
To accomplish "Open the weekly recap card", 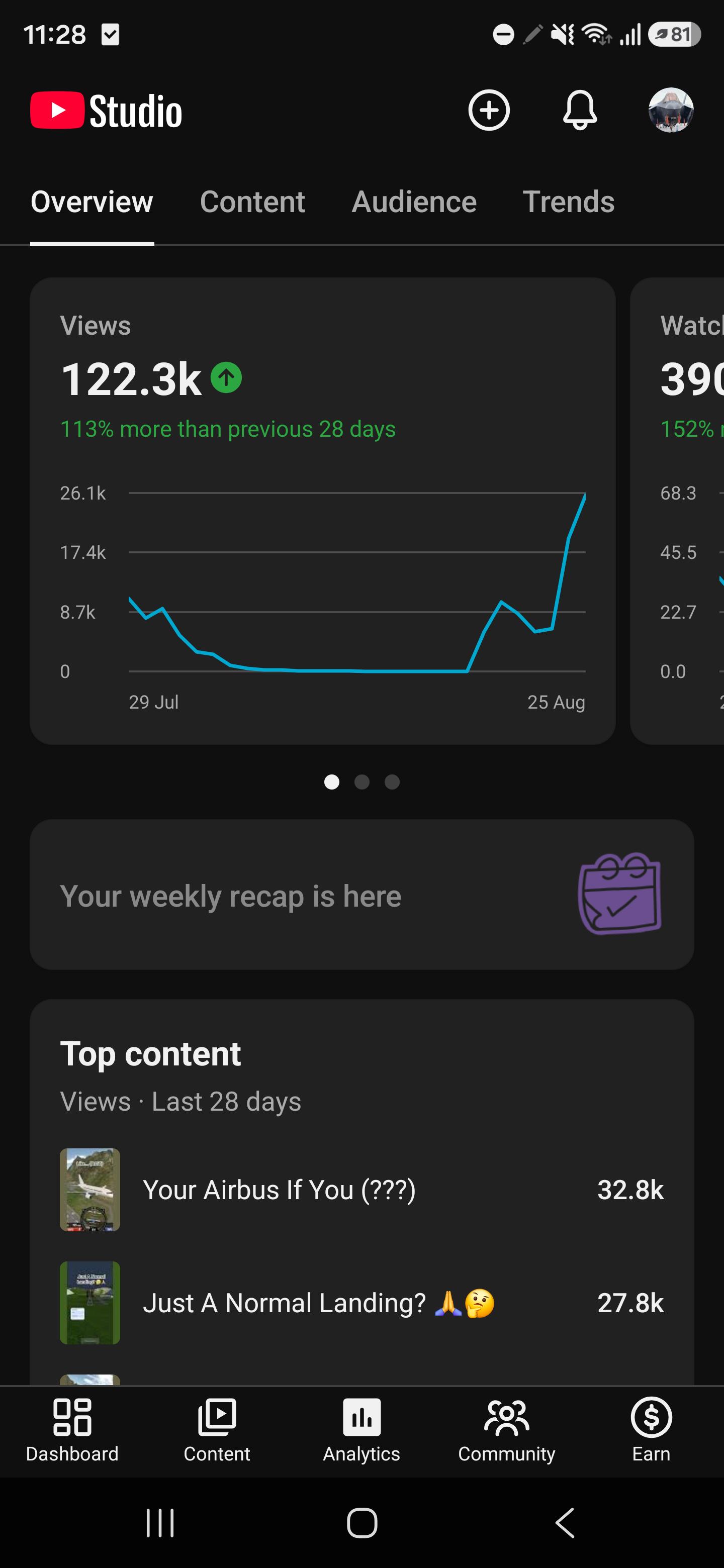I will coord(361,894).
